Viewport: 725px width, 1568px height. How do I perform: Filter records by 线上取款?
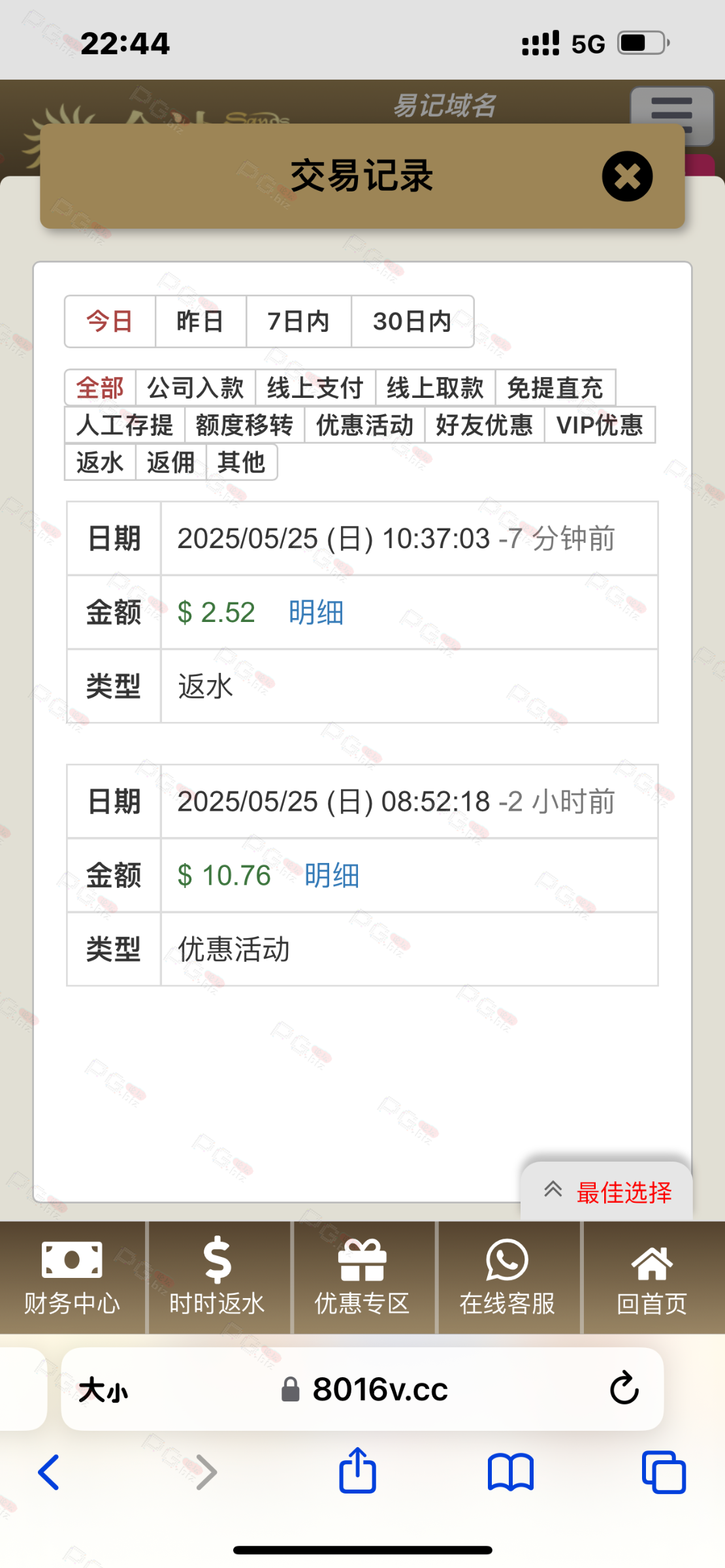point(435,387)
